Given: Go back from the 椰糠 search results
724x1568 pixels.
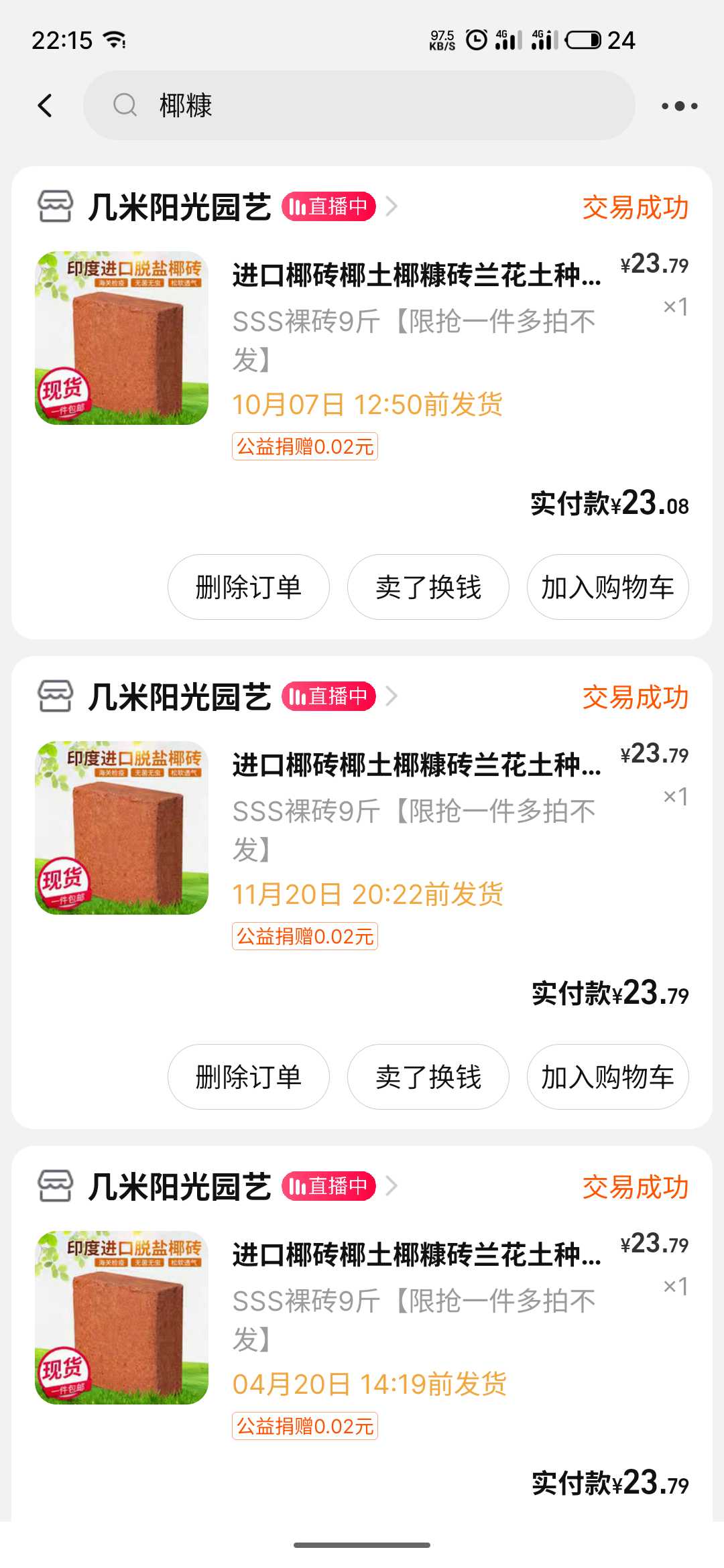Looking at the screenshot, I should click(45, 105).
